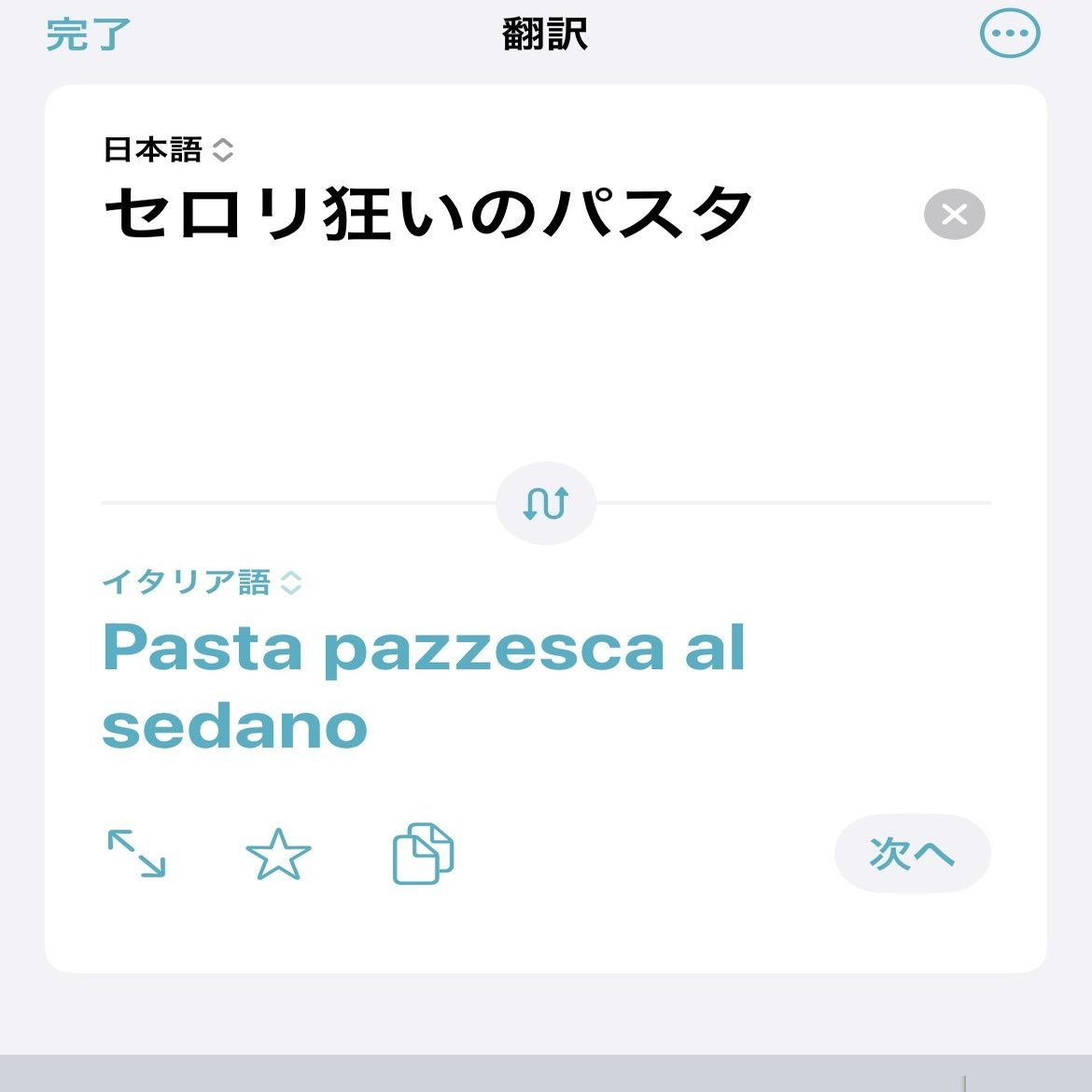Open the more options menu
1092x1092 pixels.
click(1009, 34)
